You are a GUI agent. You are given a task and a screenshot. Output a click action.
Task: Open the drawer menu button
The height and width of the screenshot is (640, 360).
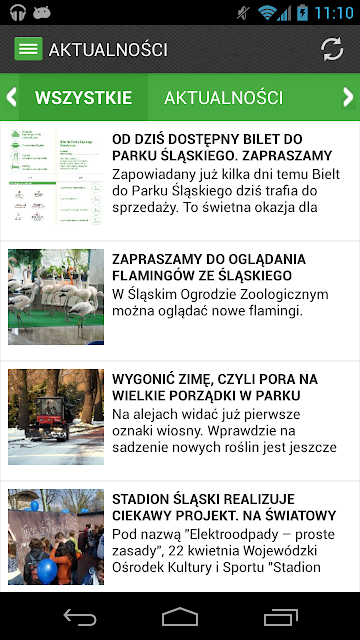(29, 49)
